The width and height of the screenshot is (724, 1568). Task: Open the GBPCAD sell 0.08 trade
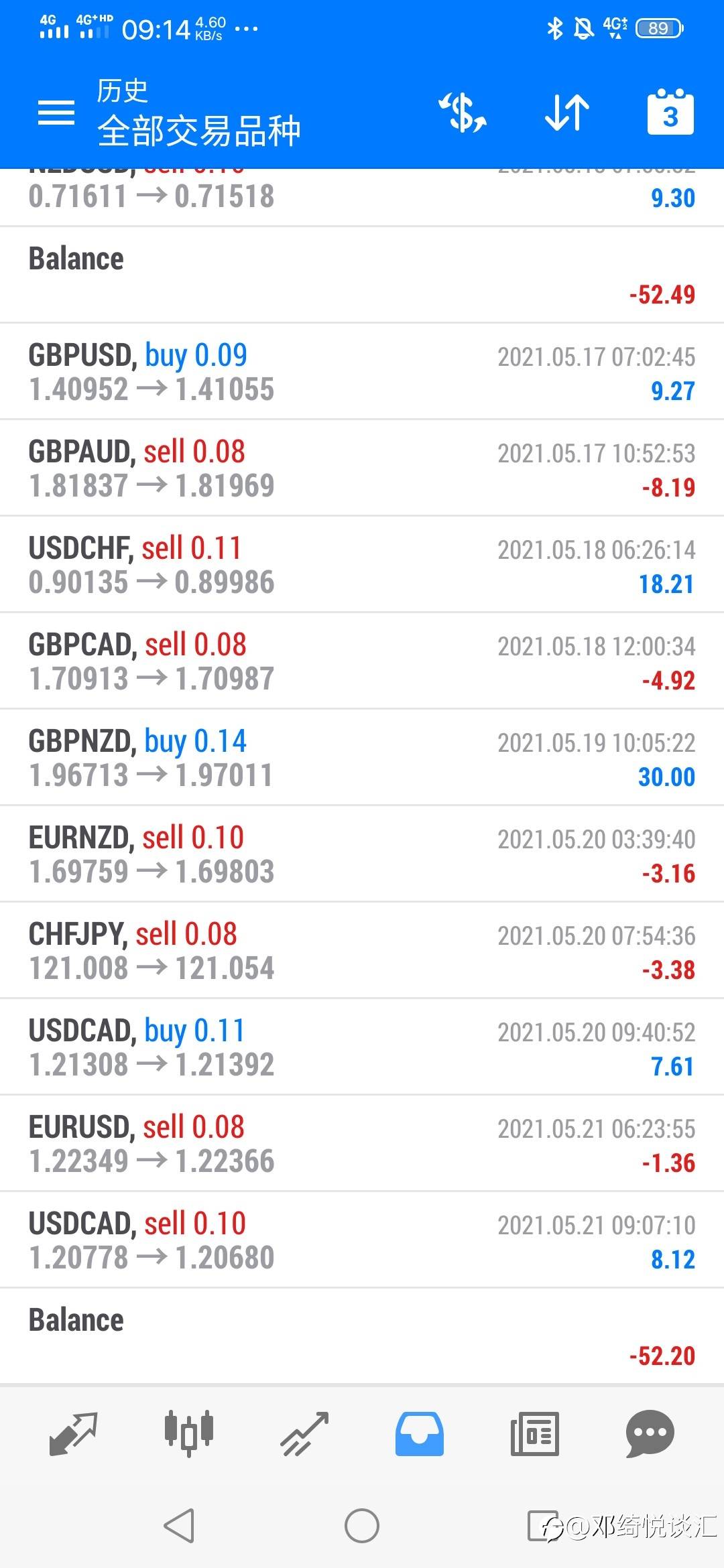click(x=362, y=661)
